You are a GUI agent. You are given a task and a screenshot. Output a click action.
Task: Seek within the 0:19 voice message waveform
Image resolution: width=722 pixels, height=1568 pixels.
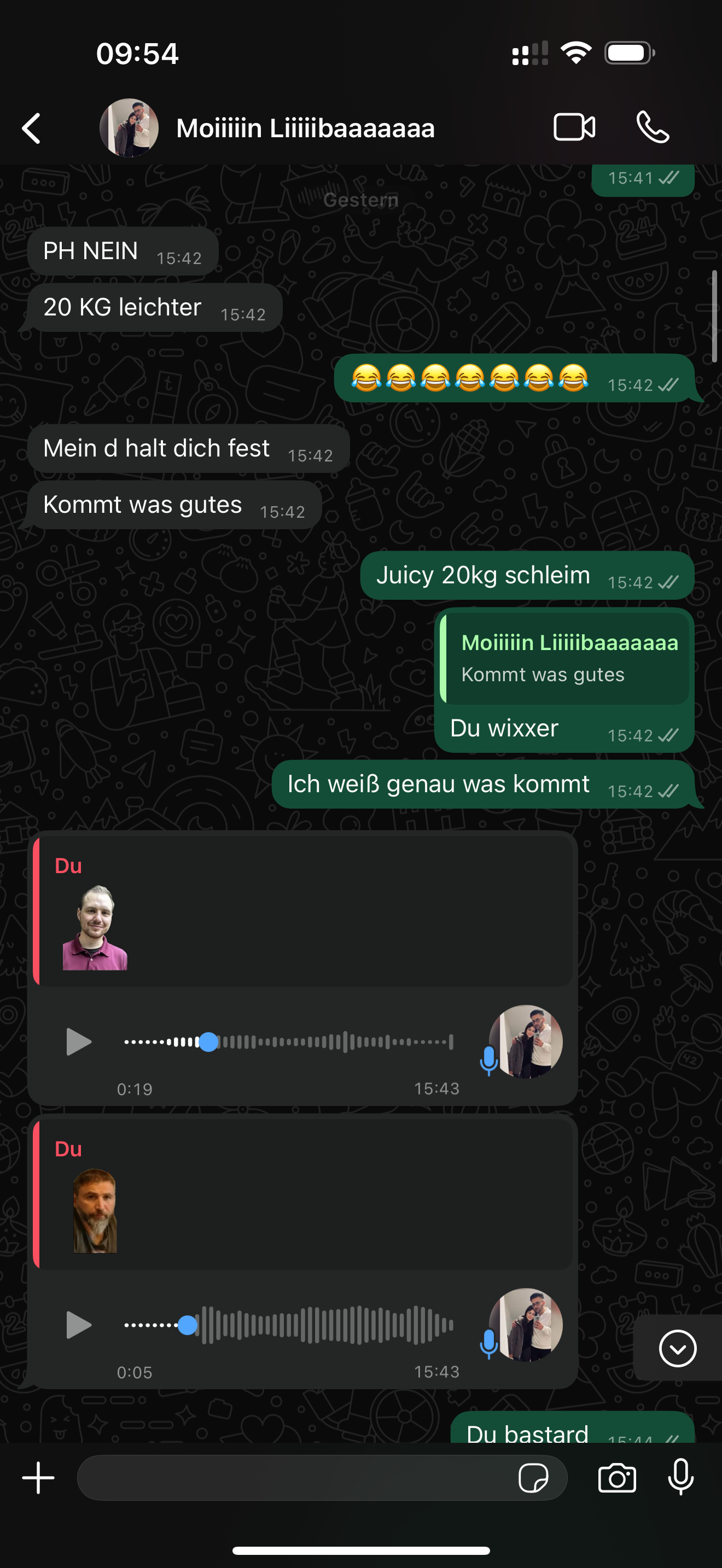[335, 1042]
